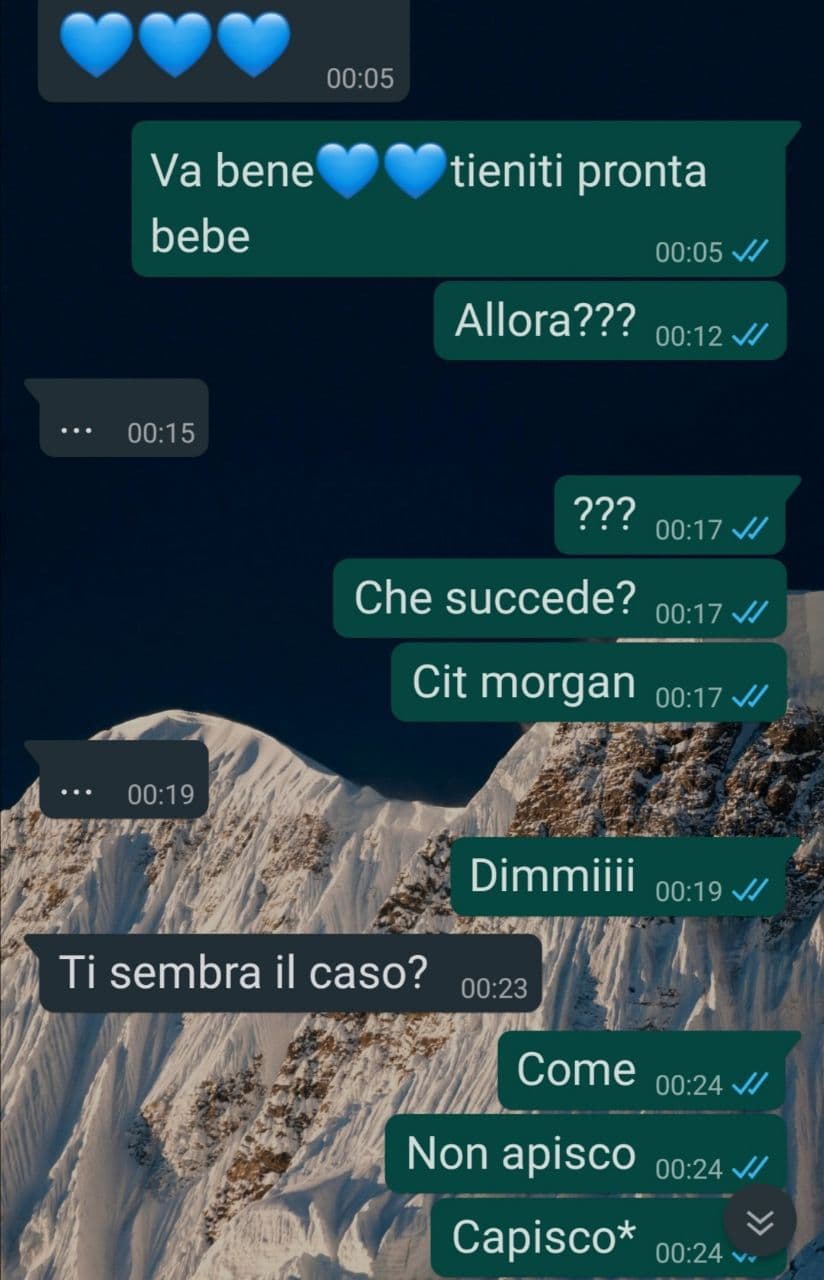The height and width of the screenshot is (1280, 824).
Task: Jump to the latest messages with the scroll-down button
Action: (760, 1221)
